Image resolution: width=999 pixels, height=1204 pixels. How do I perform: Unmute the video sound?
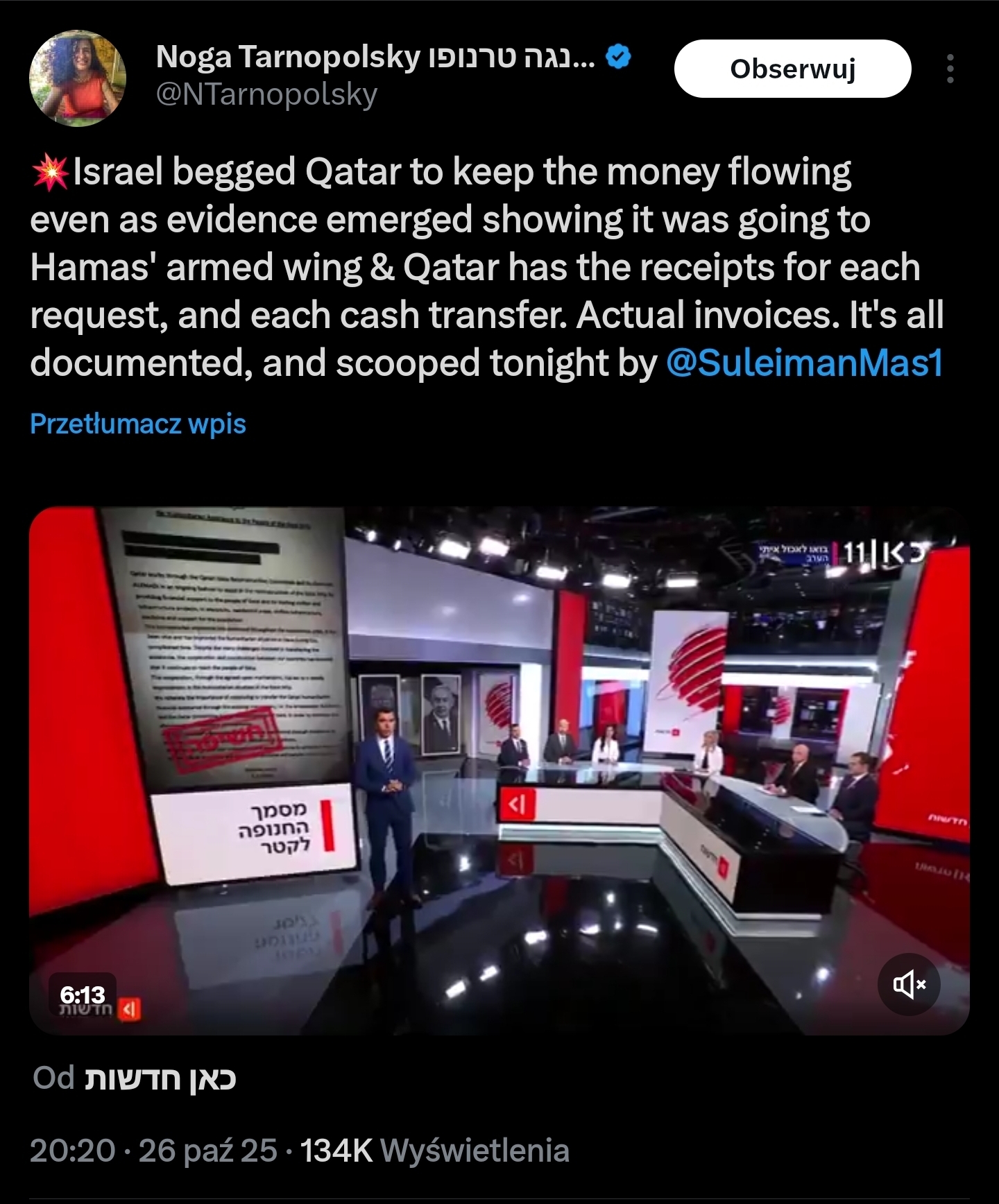coord(909,984)
